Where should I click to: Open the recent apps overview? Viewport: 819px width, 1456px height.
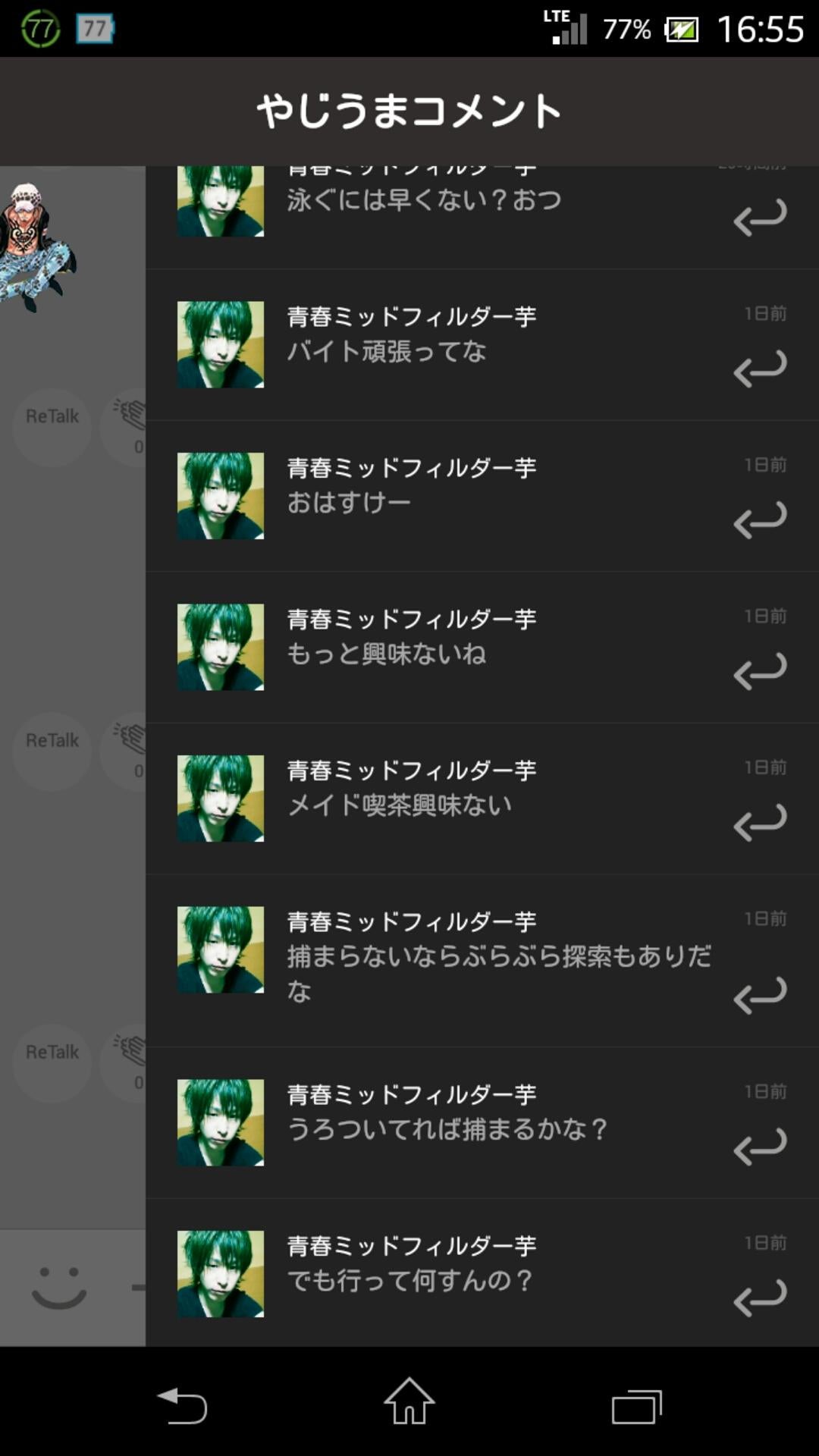click(x=637, y=1405)
